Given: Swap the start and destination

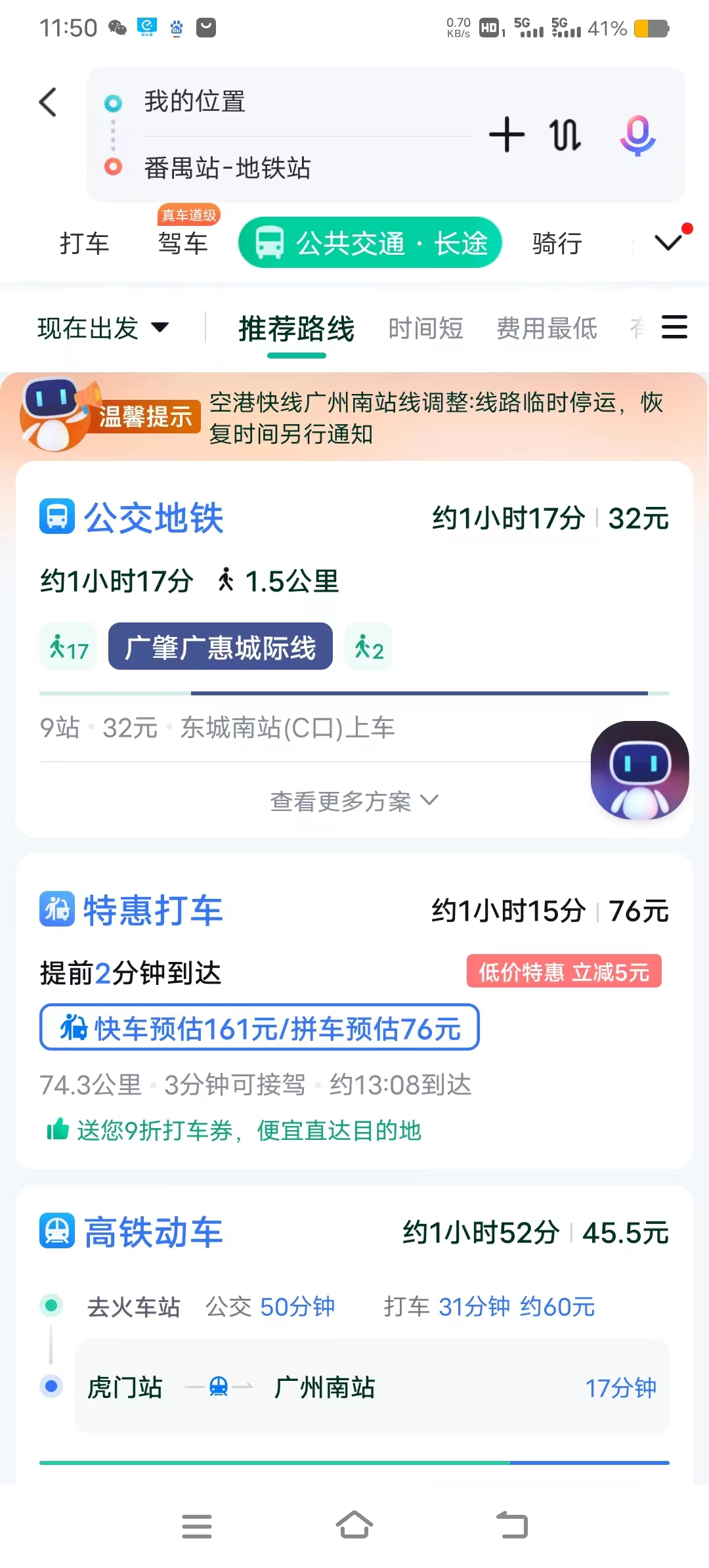Looking at the screenshot, I should [x=565, y=135].
